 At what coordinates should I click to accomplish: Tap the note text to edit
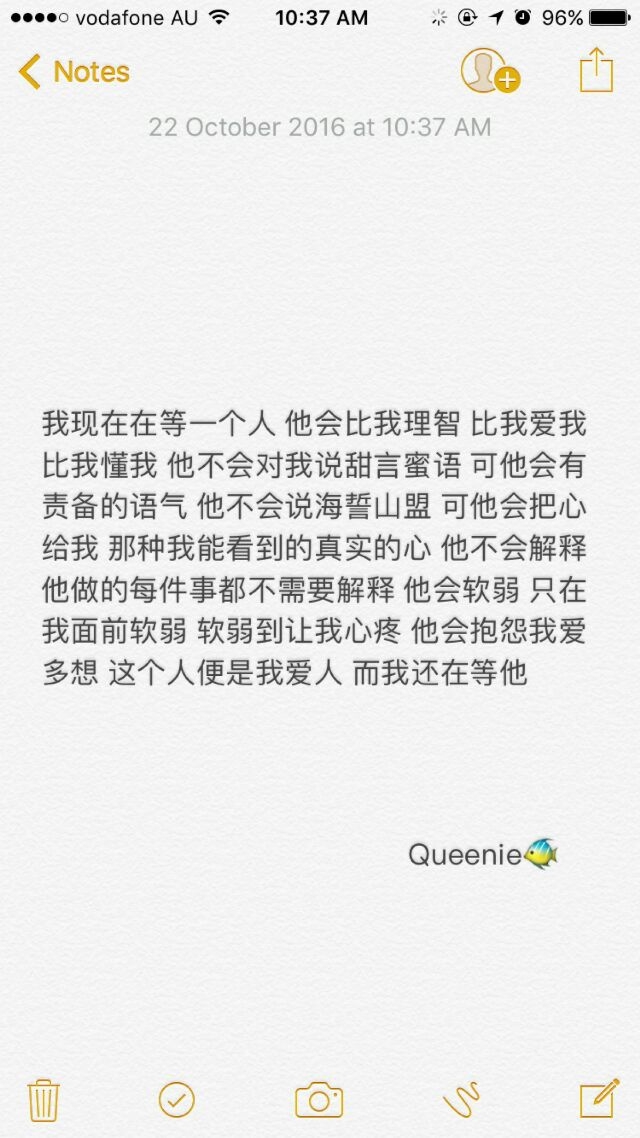pyautogui.click(x=314, y=549)
